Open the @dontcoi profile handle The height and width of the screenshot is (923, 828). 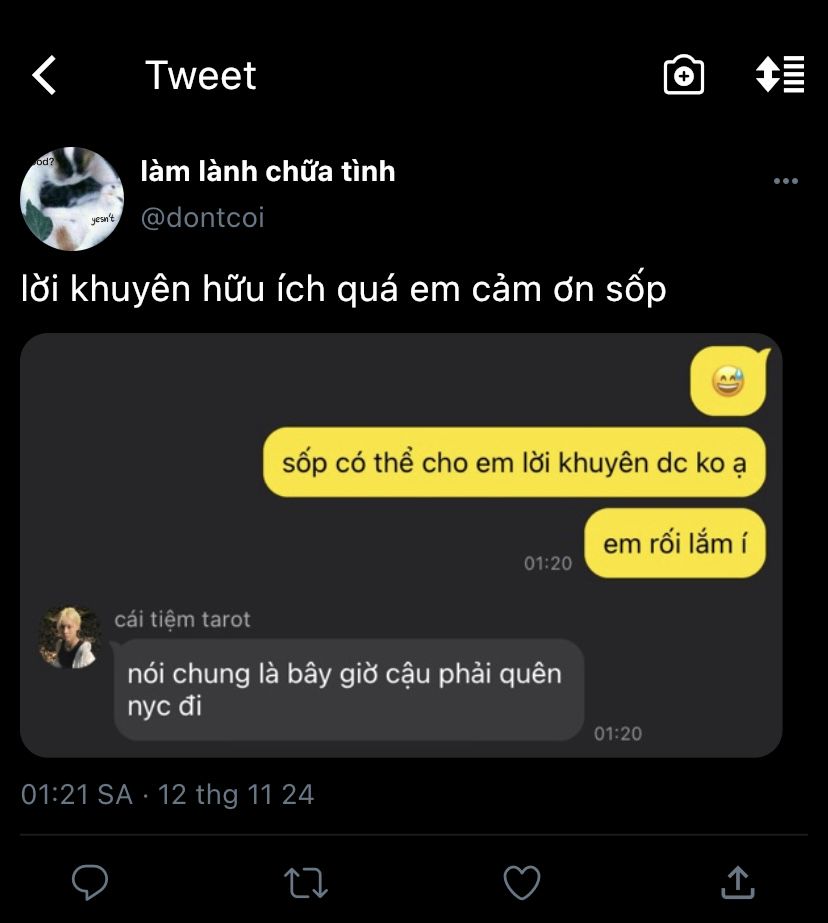point(203,217)
